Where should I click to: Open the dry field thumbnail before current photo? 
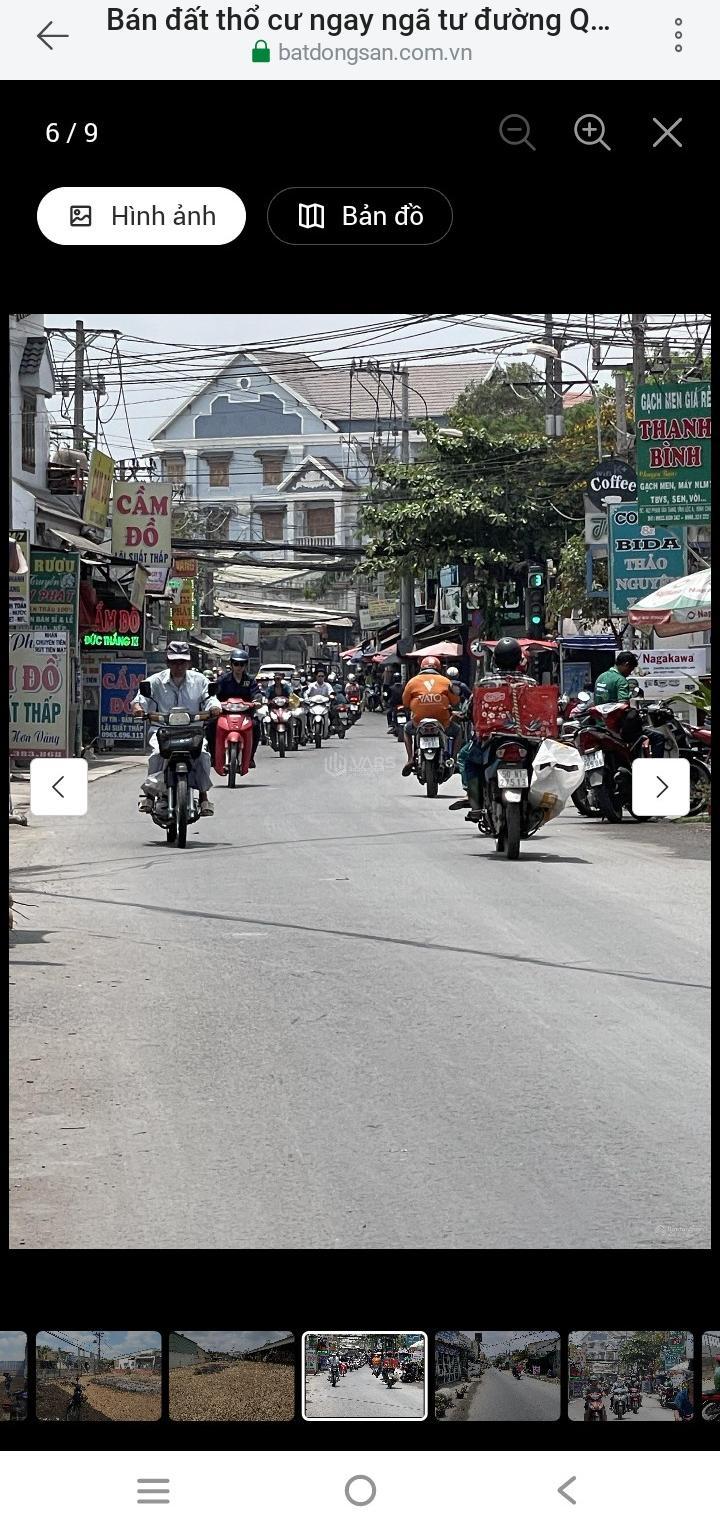click(231, 1376)
